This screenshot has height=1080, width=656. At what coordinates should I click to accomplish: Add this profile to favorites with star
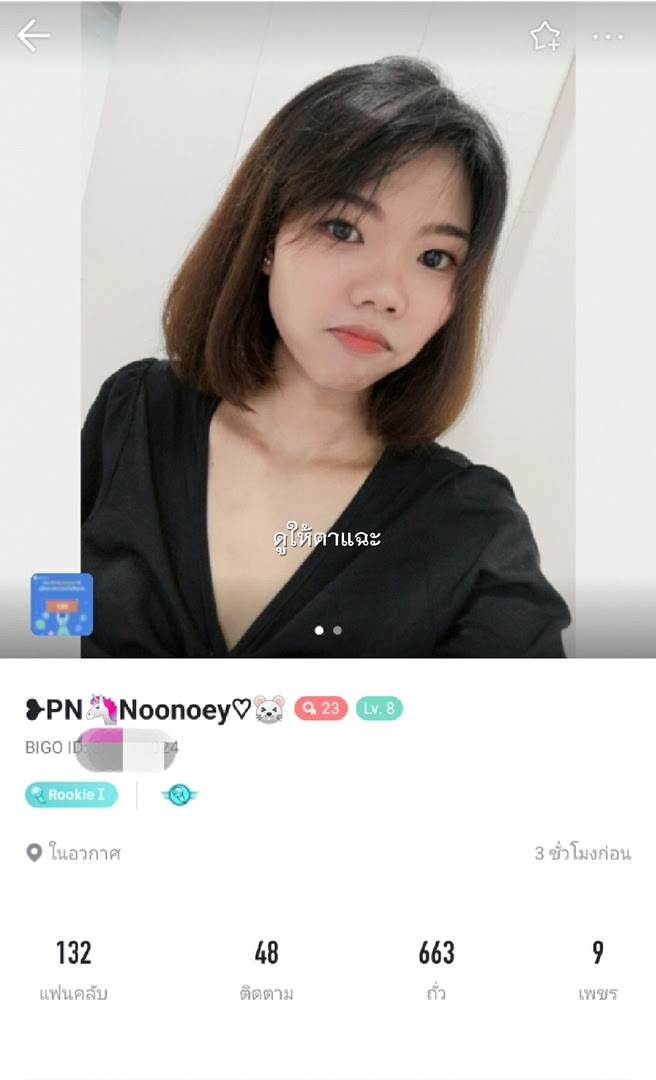coord(545,37)
